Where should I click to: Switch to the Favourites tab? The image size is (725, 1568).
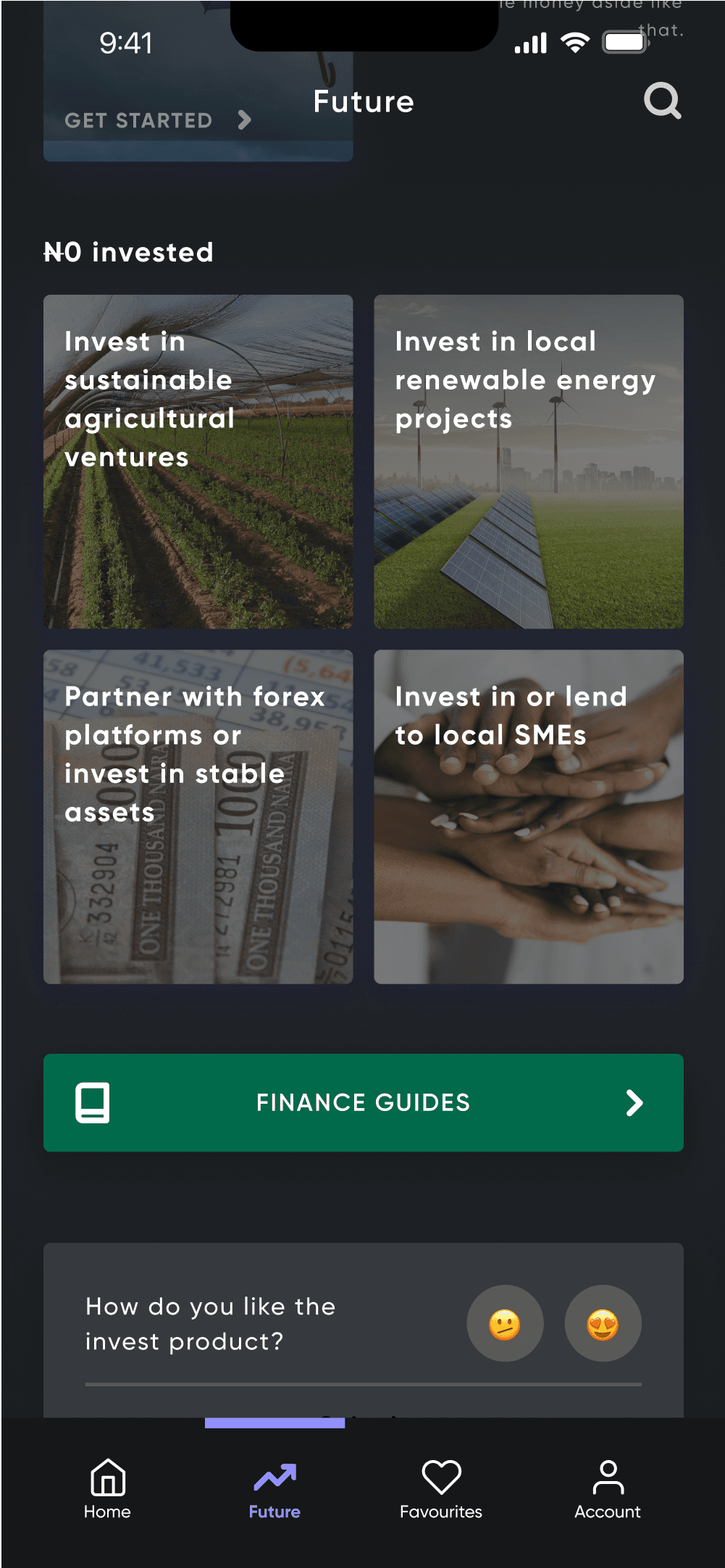(x=441, y=1489)
